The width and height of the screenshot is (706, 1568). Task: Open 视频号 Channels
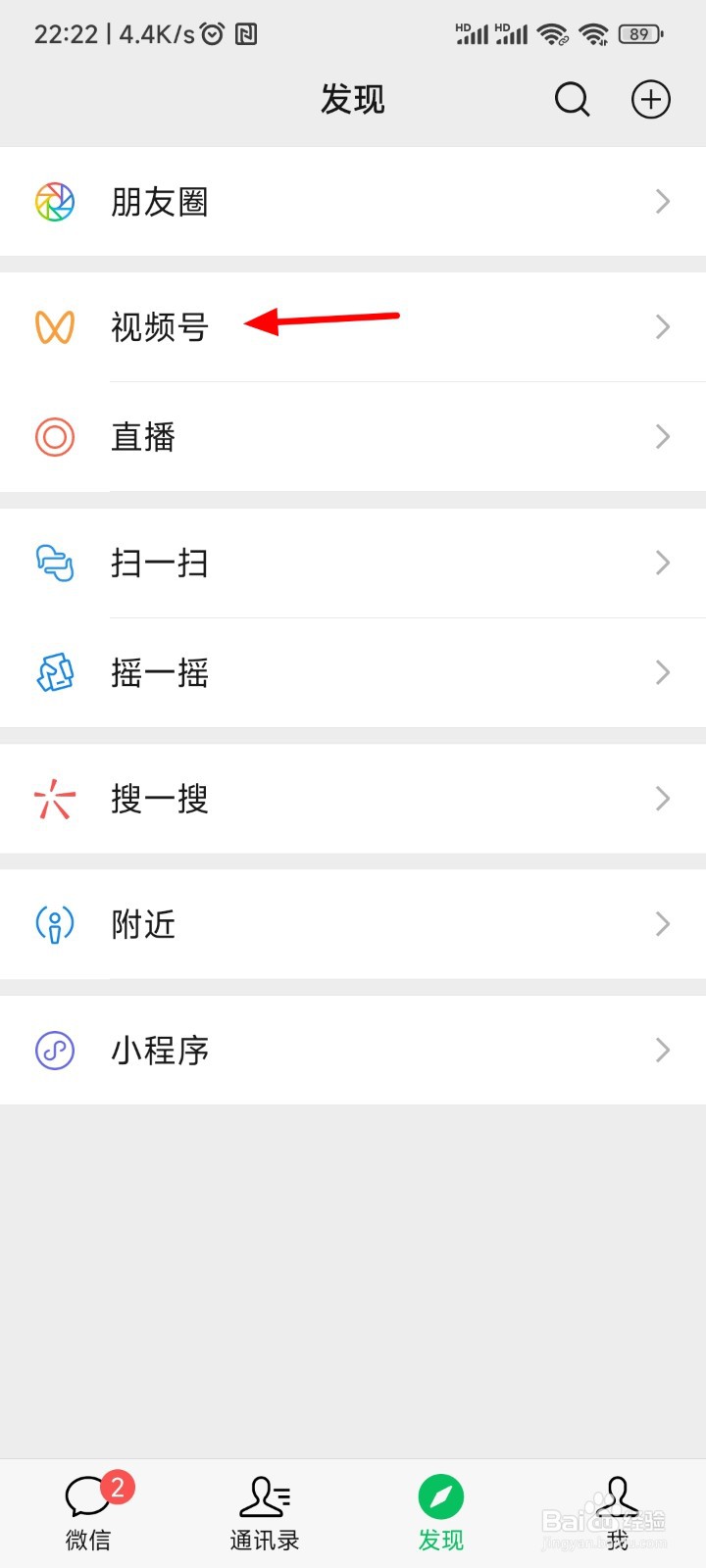pos(353,326)
